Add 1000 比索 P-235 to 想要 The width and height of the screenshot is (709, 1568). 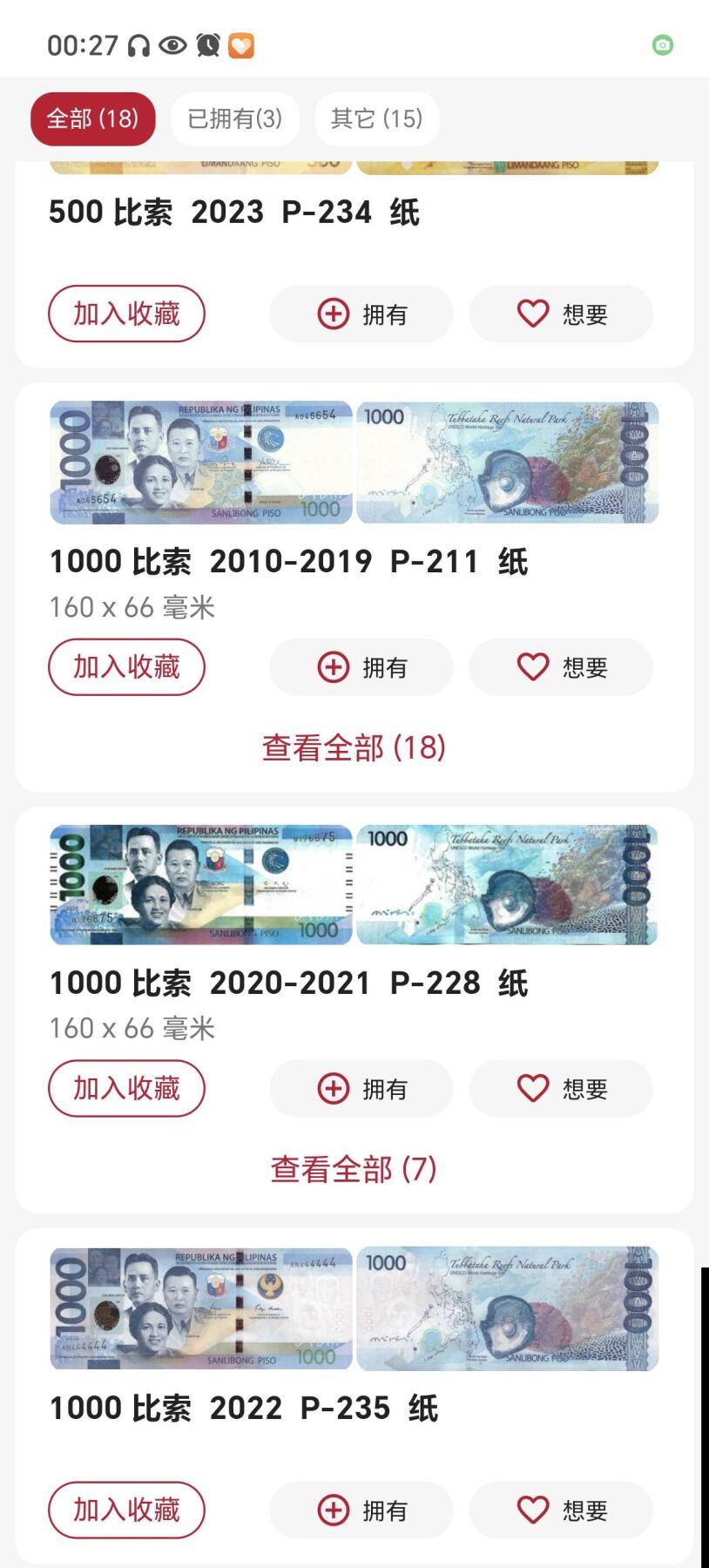coord(561,1511)
